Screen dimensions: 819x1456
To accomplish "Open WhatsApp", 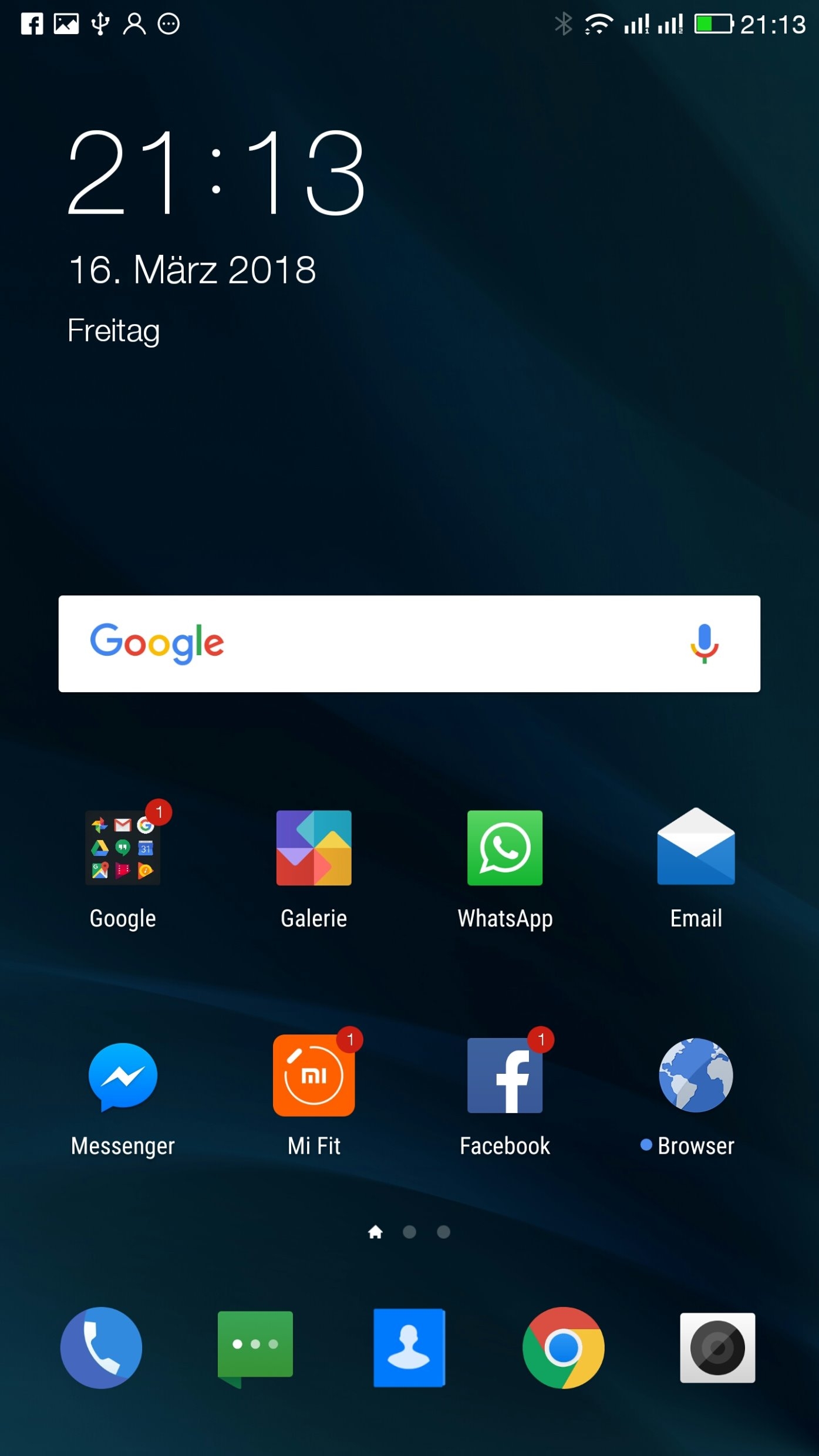I will click(504, 848).
